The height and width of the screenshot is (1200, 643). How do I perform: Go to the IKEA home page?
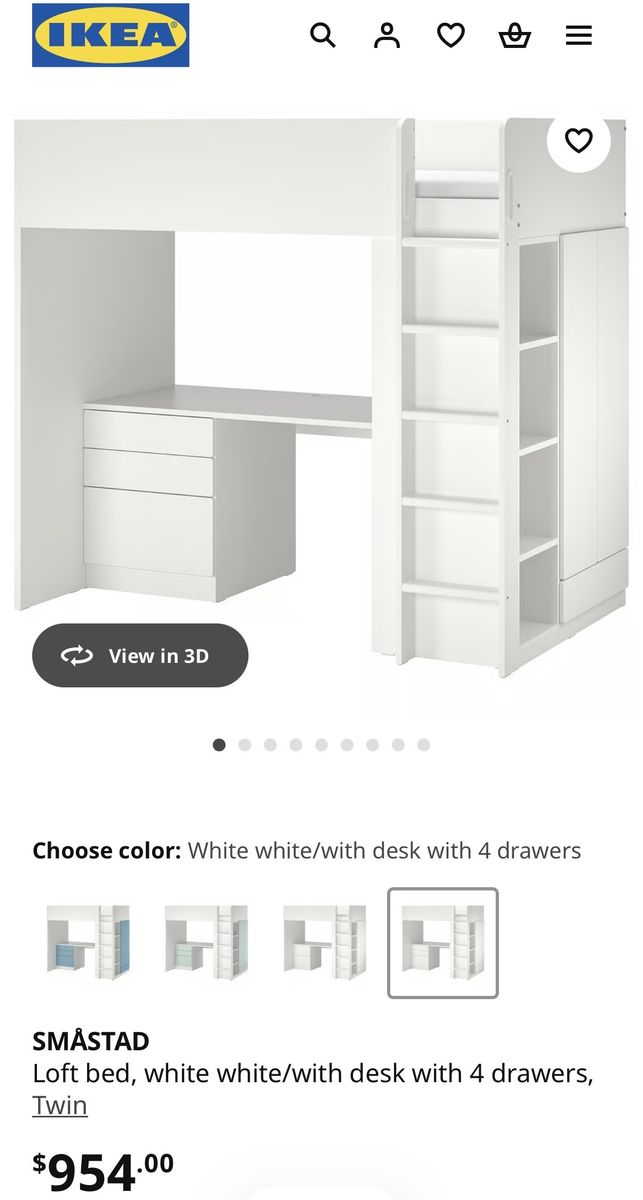[x=110, y=35]
